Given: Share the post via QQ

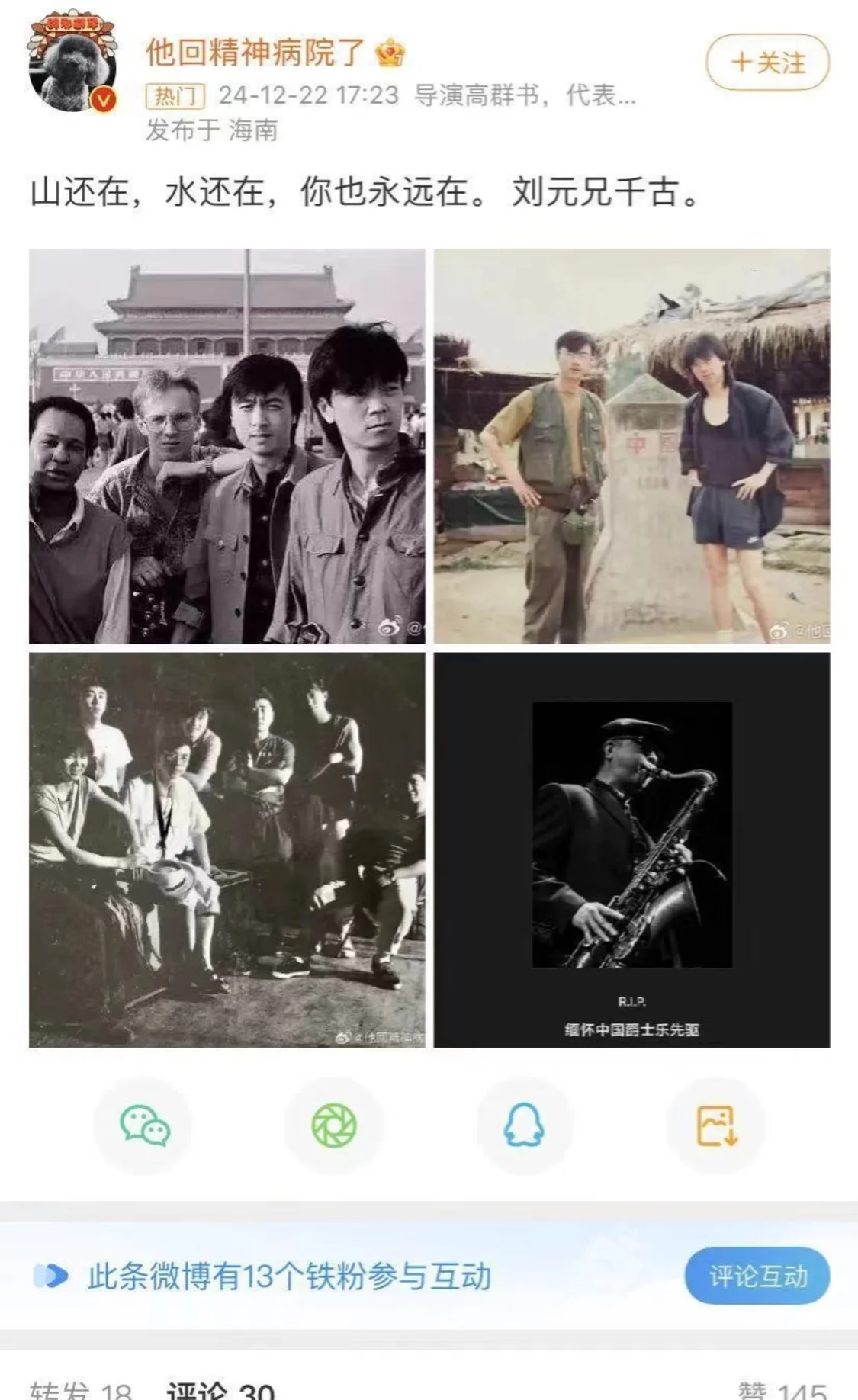Looking at the screenshot, I should pos(525,1125).
